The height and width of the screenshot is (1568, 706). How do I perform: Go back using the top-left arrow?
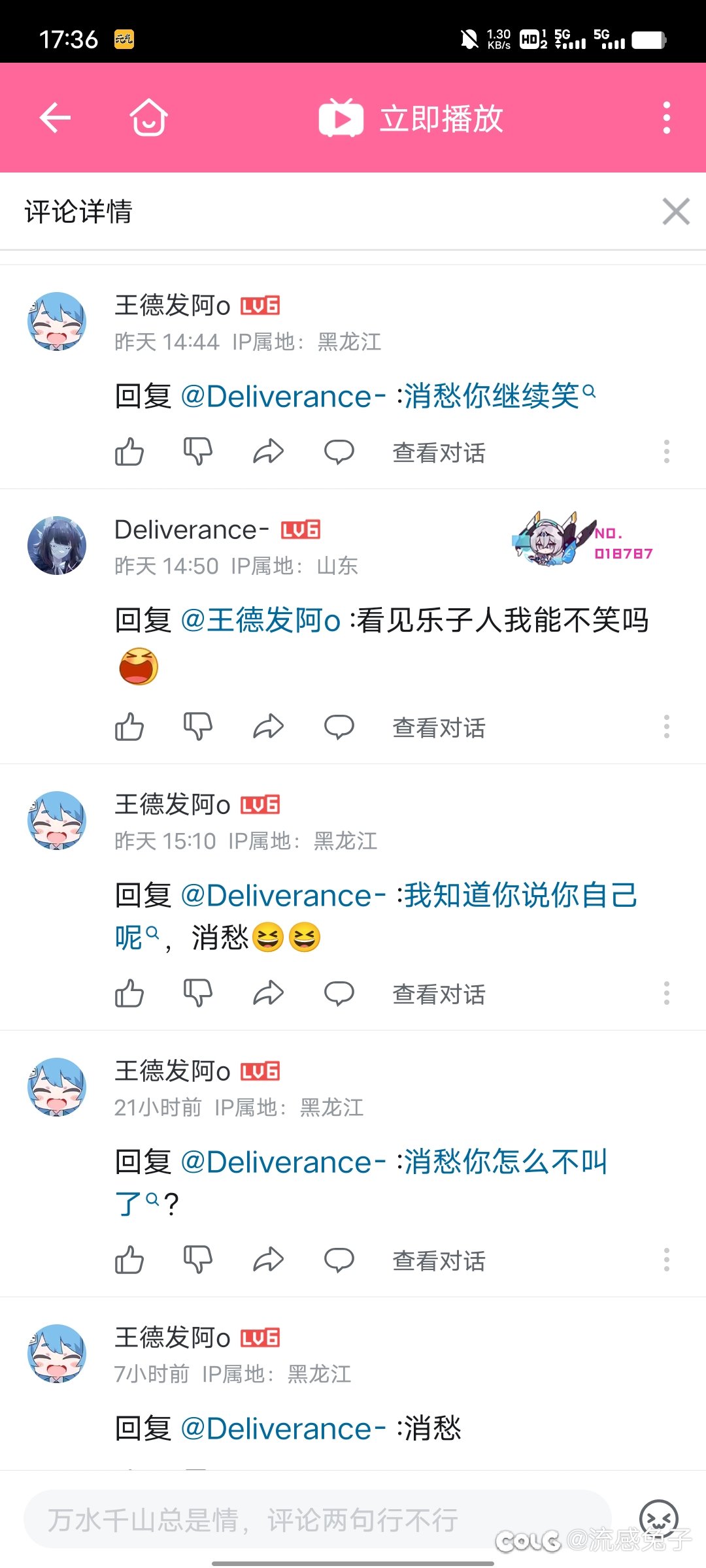click(x=55, y=118)
